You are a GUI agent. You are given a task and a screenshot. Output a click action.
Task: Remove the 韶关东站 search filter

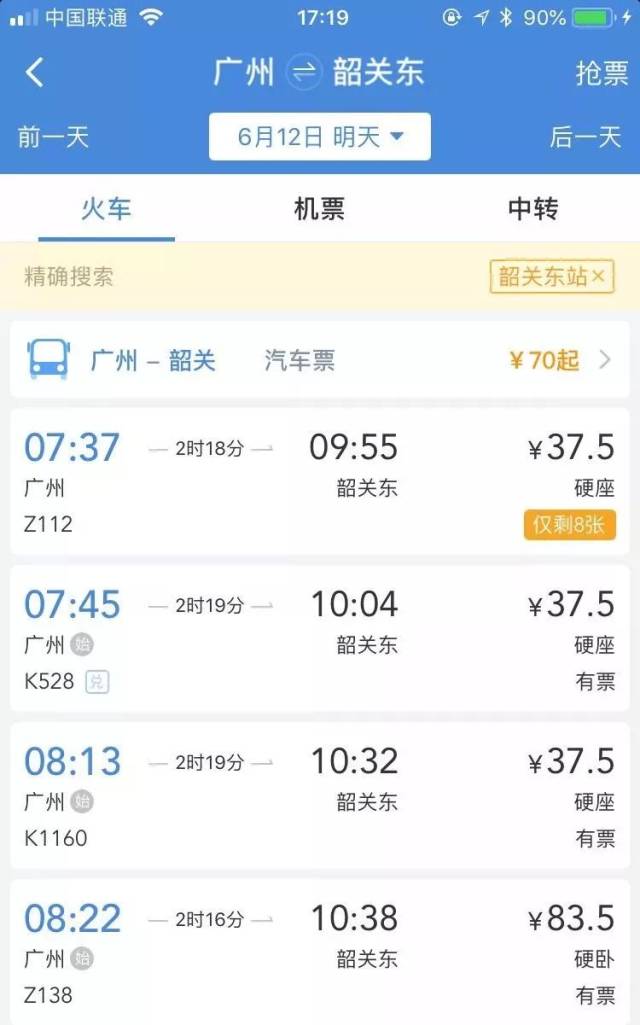coord(599,276)
